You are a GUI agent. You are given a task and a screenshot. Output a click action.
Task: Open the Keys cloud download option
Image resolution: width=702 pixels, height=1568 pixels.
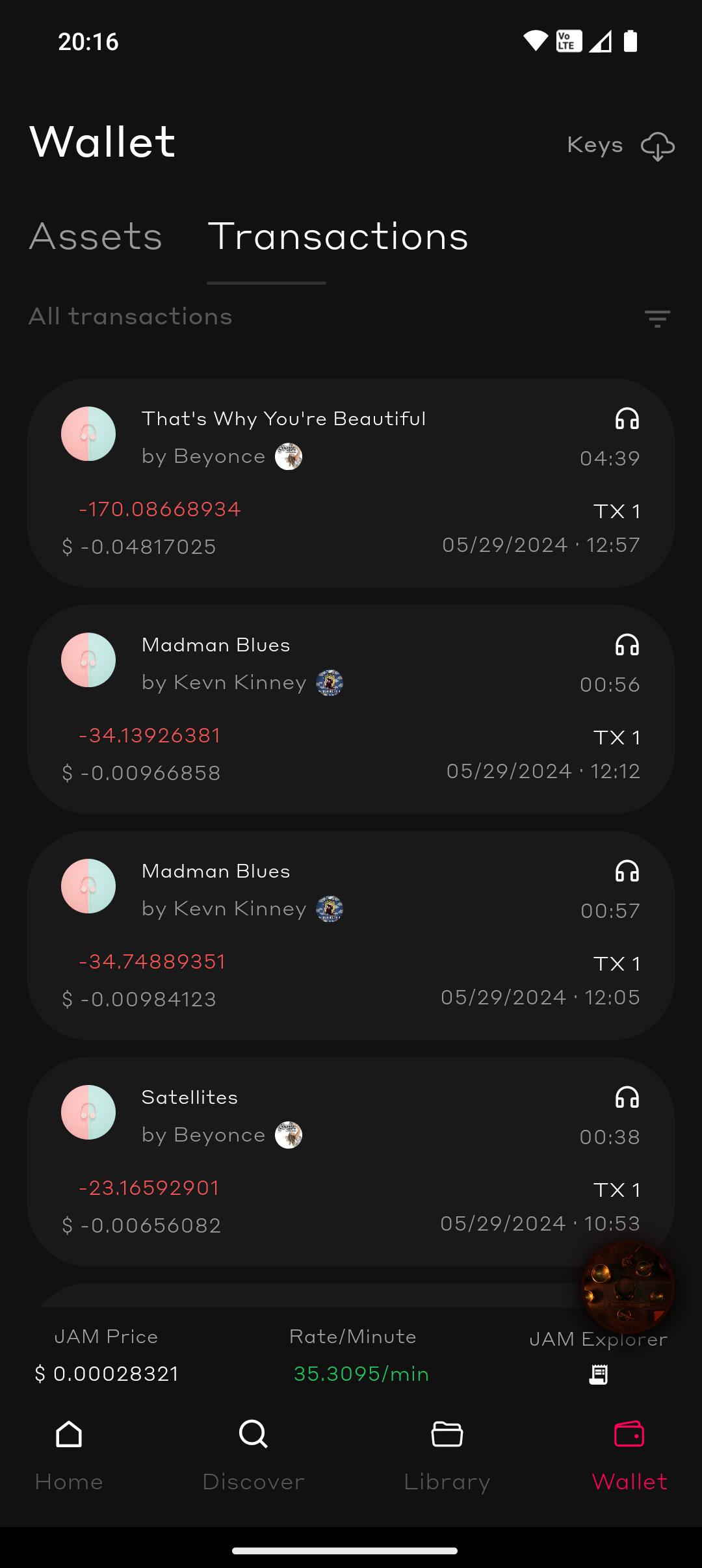point(621,146)
